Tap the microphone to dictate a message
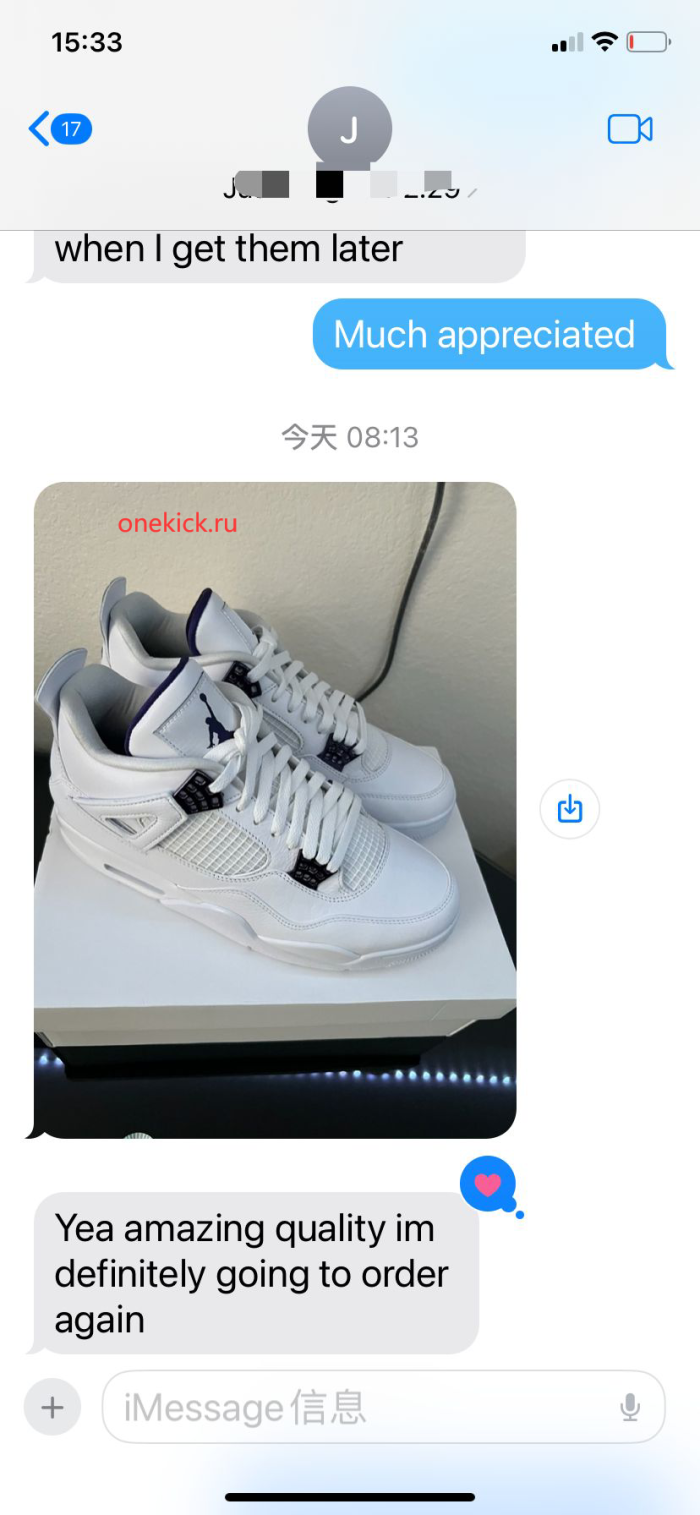 click(x=630, y=1408)
